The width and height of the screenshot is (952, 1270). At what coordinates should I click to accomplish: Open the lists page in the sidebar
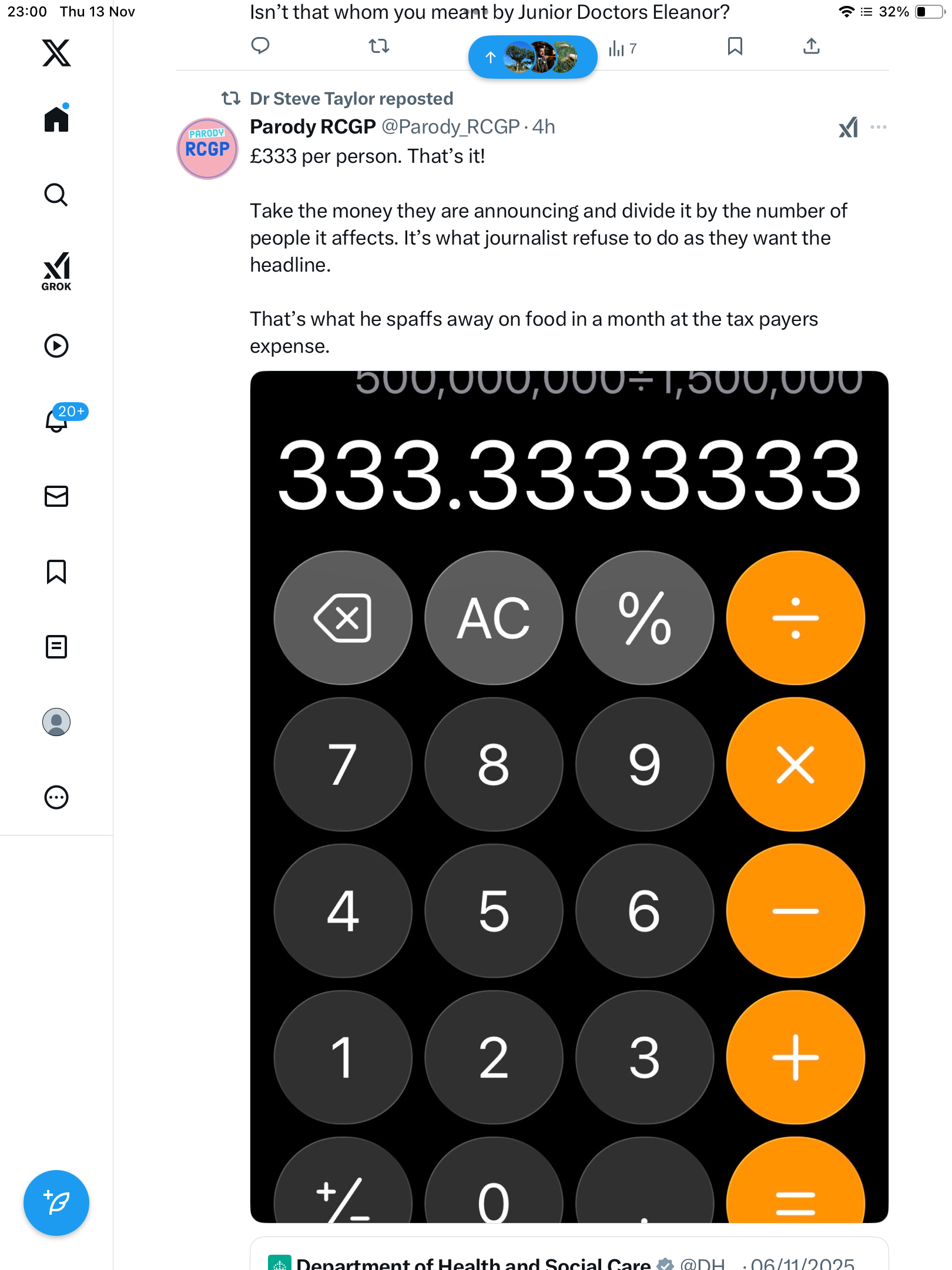(56, 647)
